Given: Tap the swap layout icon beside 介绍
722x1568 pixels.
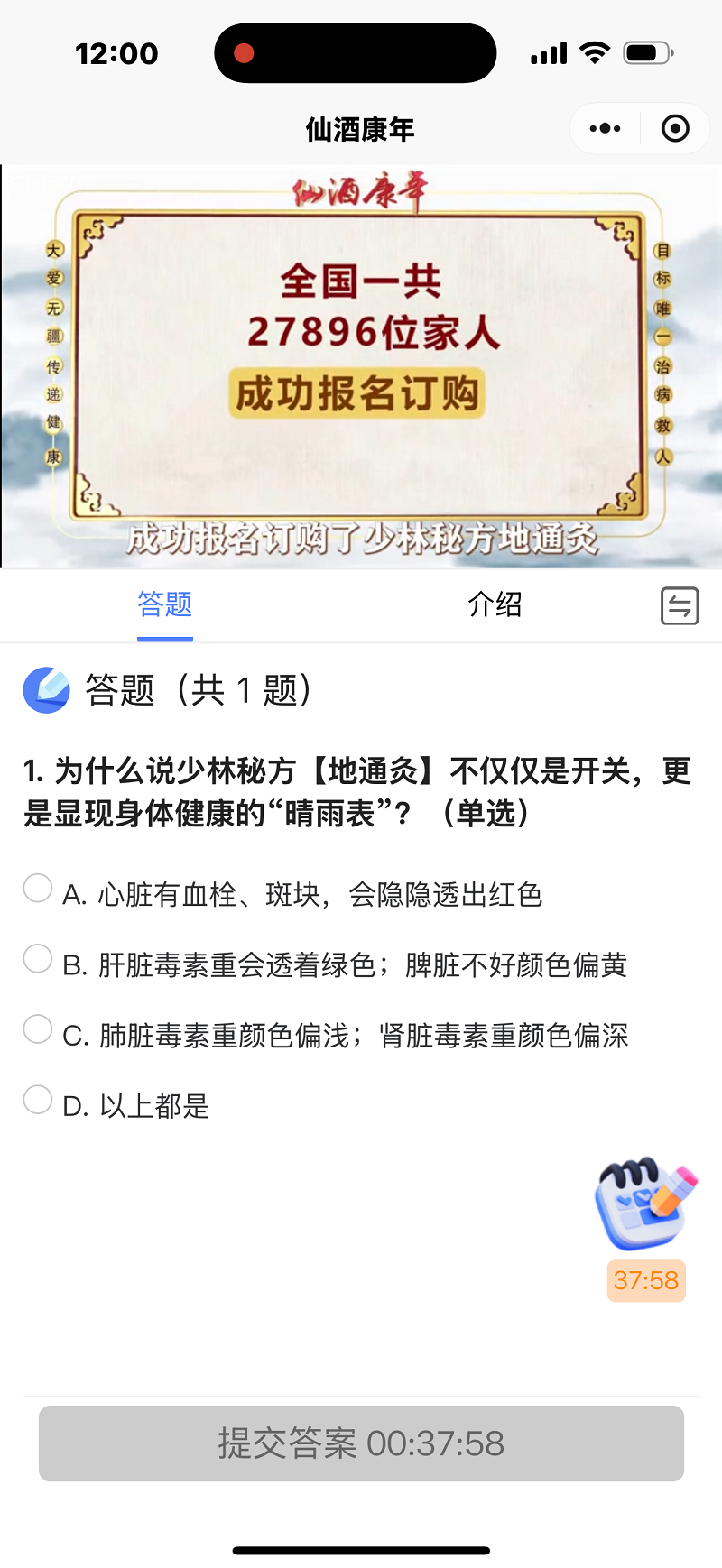Looking at the screenshot, I should [x=680, y=605].
